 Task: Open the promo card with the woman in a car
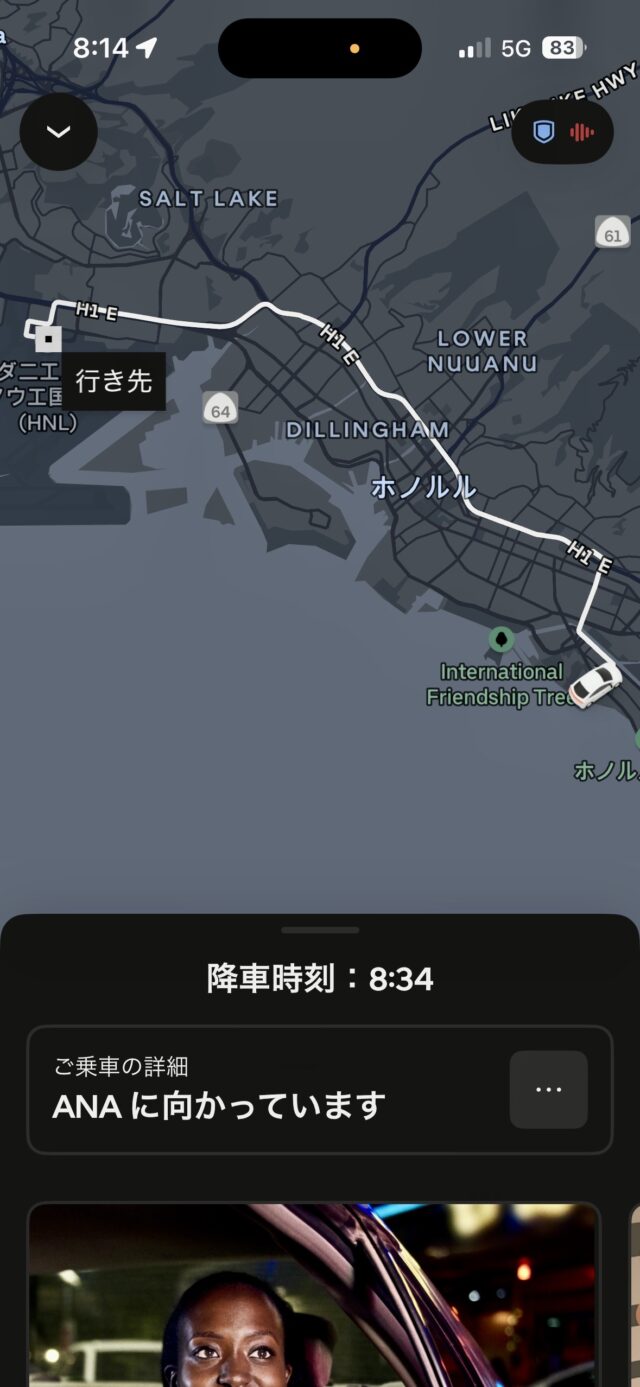(x=314, y=1295)
